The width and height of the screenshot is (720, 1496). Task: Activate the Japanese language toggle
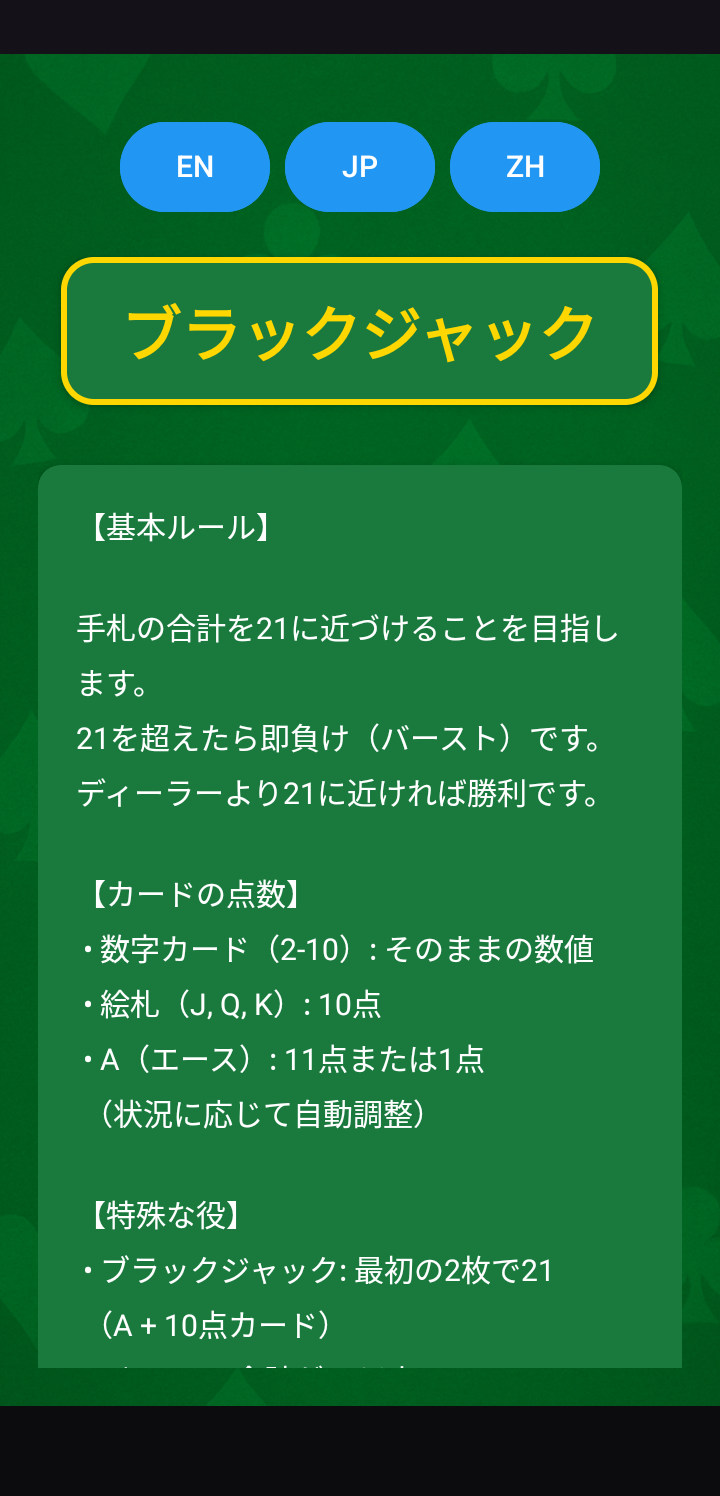coord(360,167)
